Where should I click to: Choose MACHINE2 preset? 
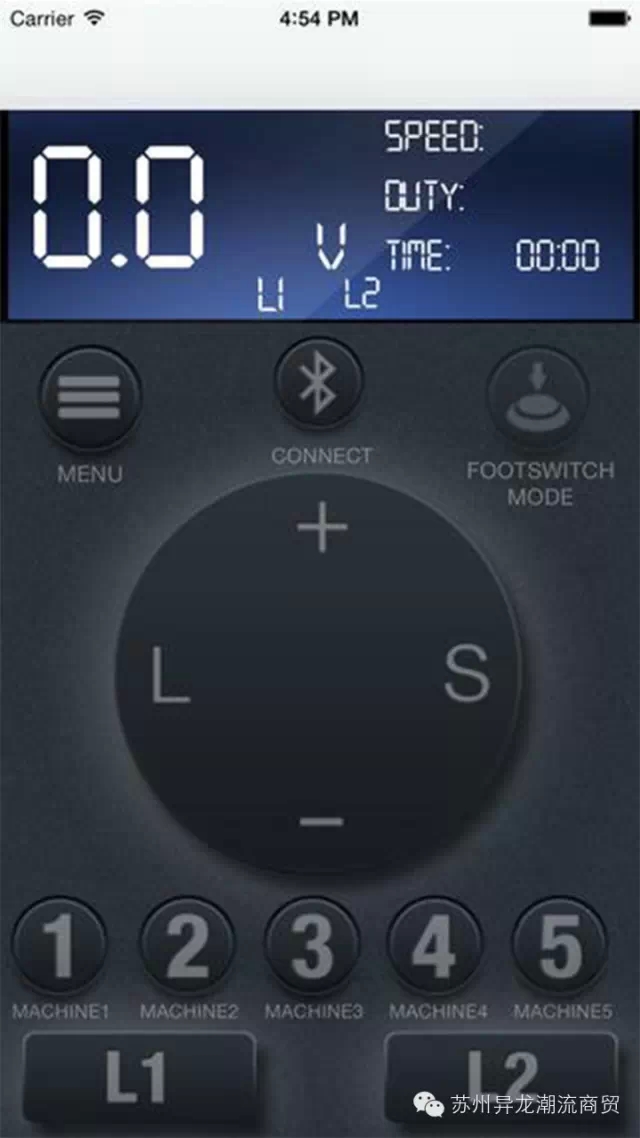188,945
